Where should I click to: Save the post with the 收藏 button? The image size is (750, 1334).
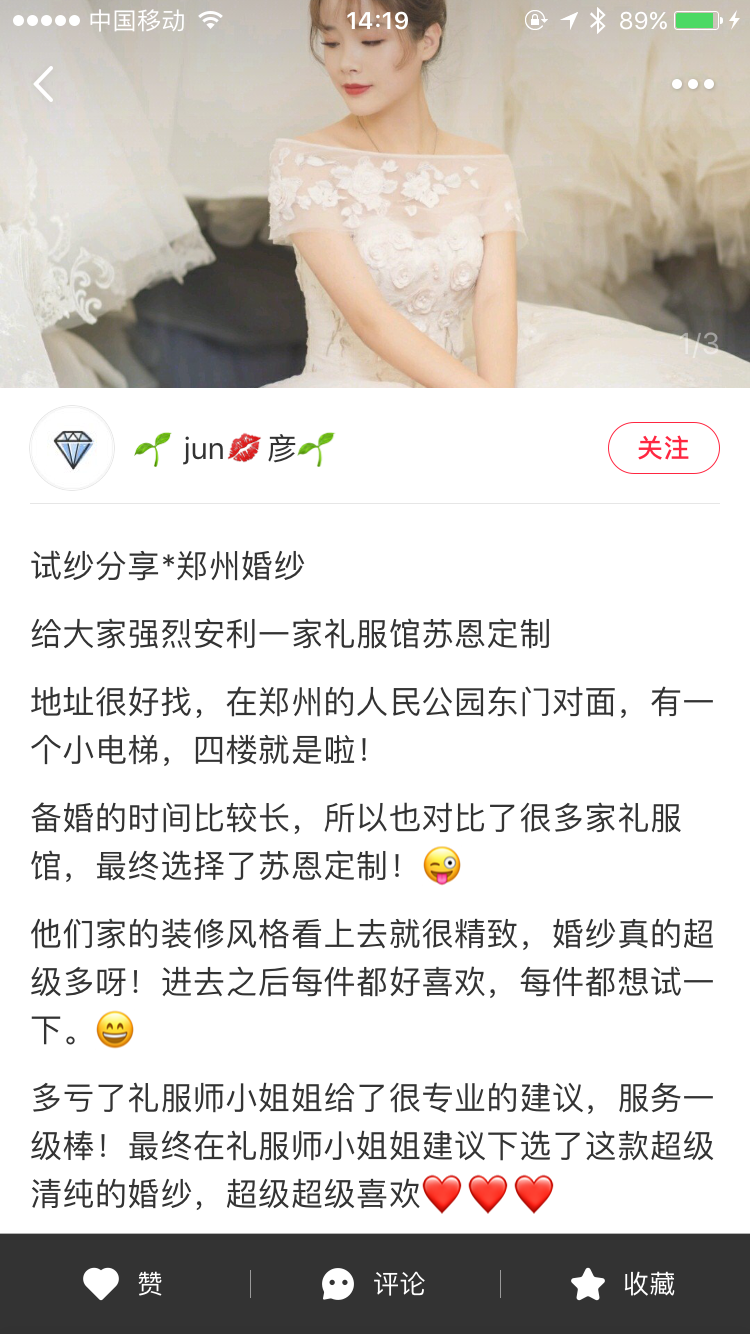pos(624,1284)
